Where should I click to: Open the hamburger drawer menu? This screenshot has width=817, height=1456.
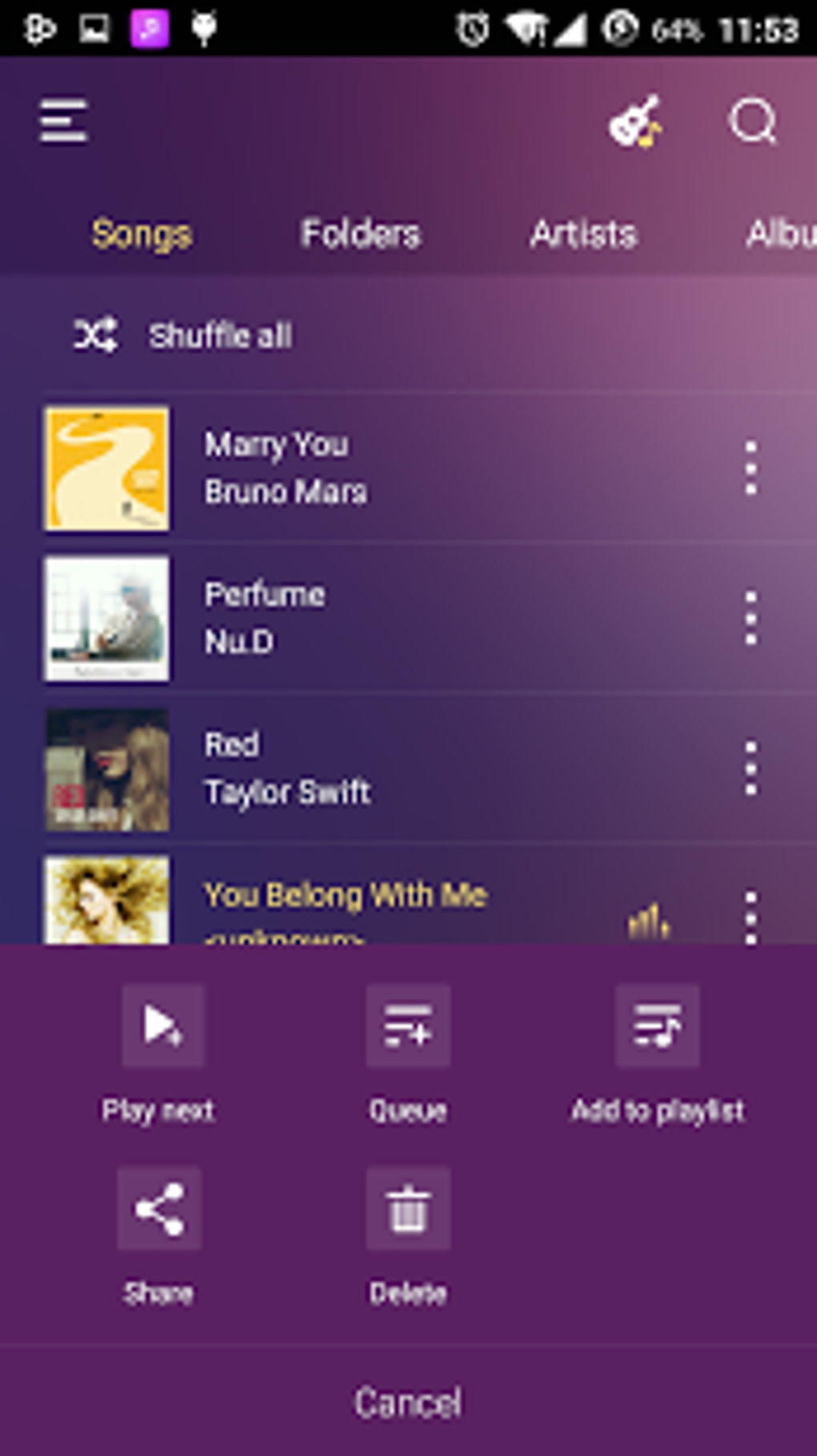[x=63, y=122]
